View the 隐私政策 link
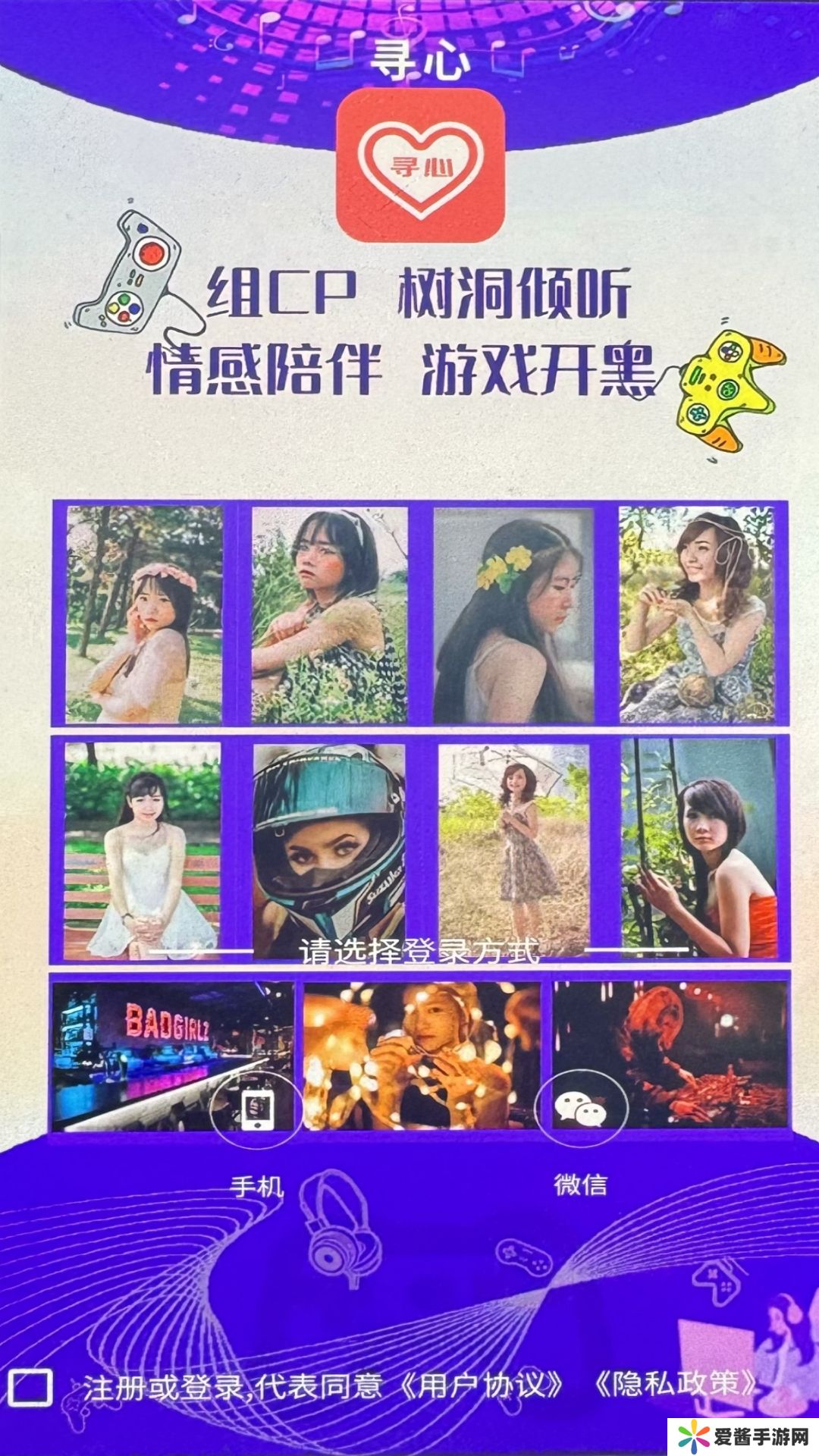The image size is (819, 1456). (x=676, y=1384)
